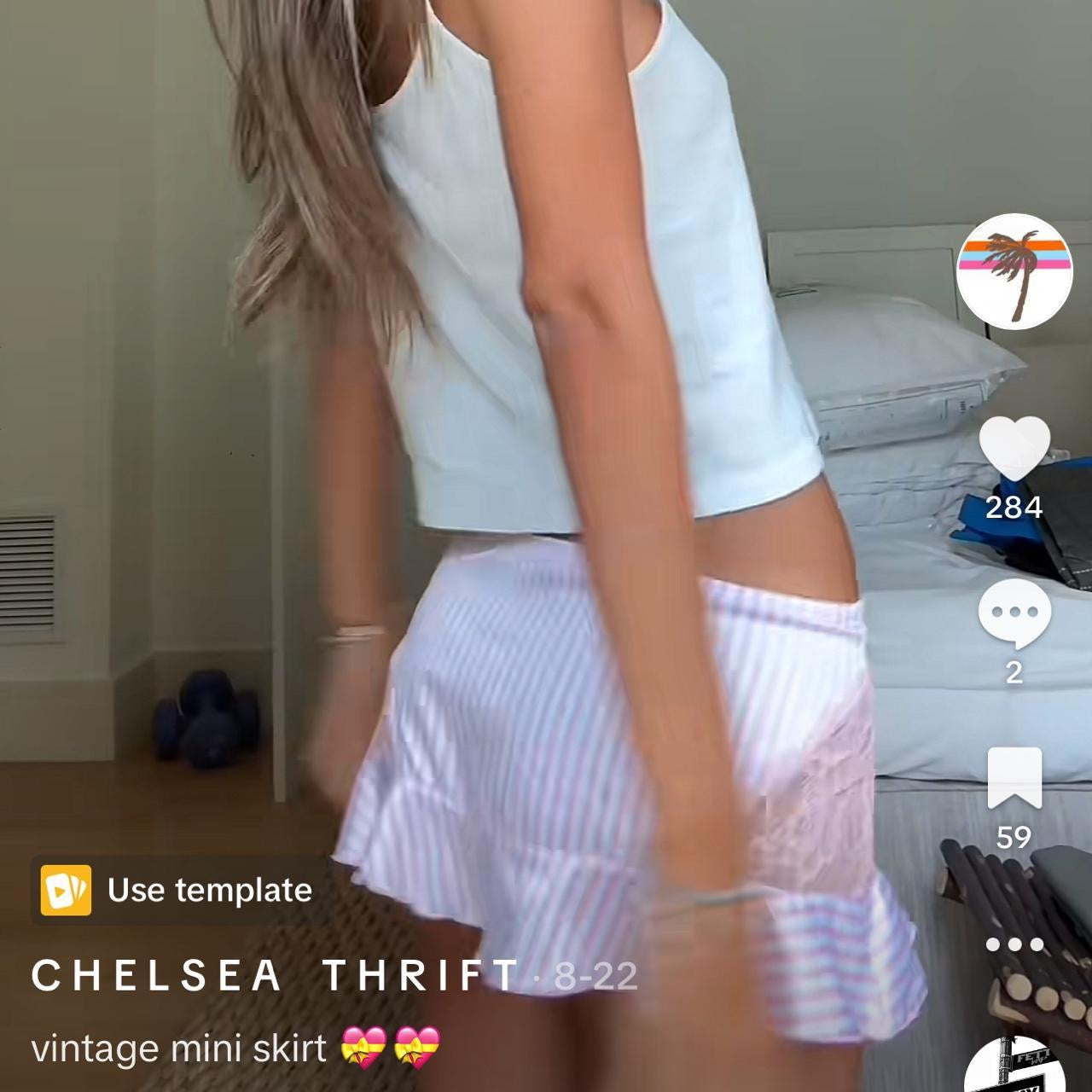Image resolution: width=1092 pixels, height=1092 pixels.
Task: Tap the Use template button
Action: pyautogui.click(x=177, y=891)
